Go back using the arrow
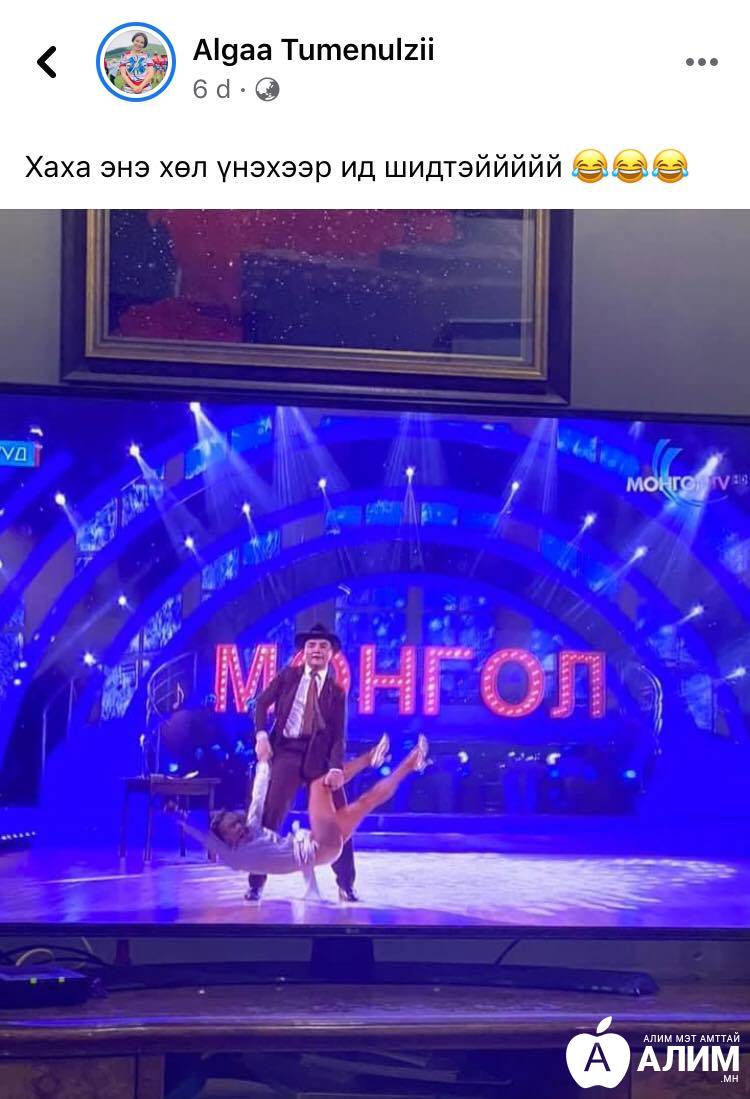This screenshot has width=750, height=1099. pos(47,62)
